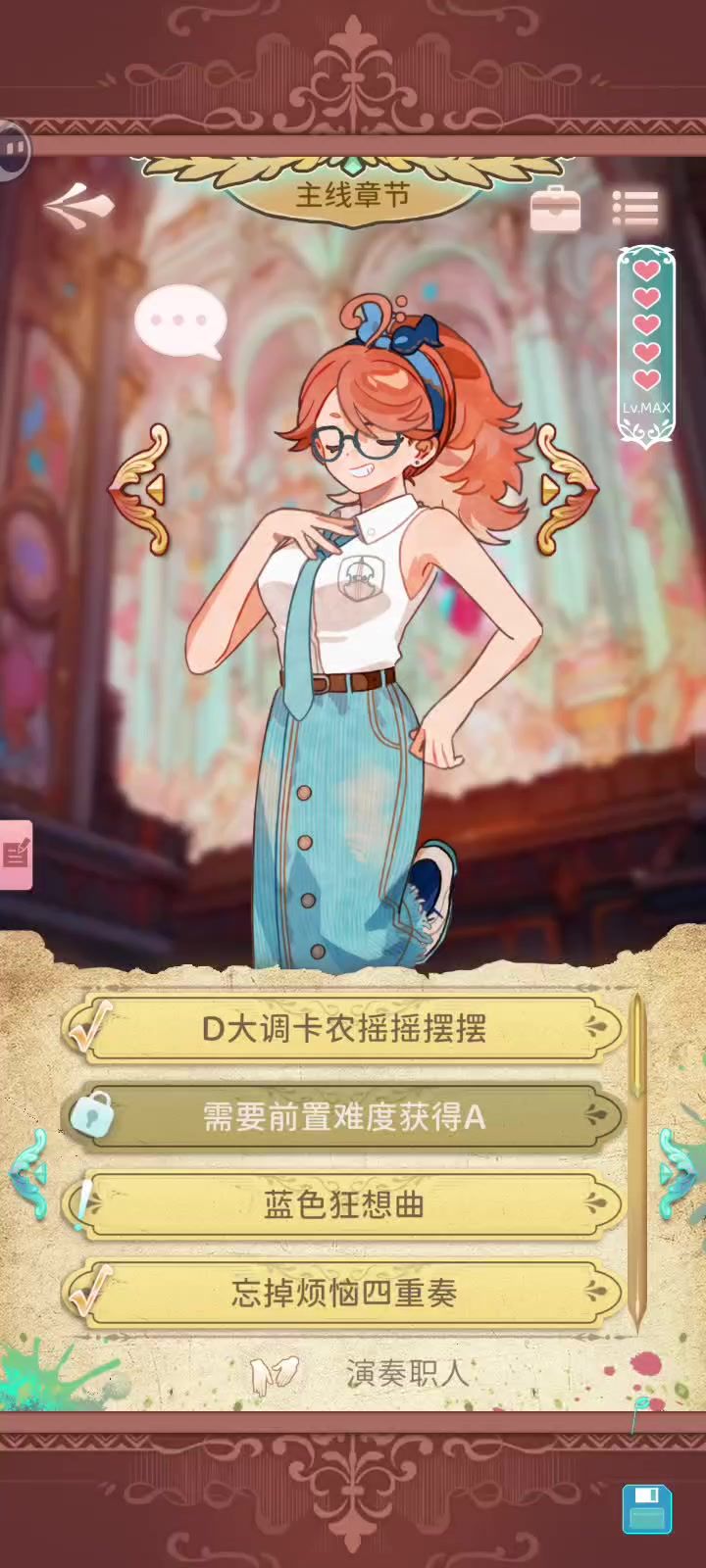
Task: Go to the next difficulty with teal right arrow
Action: pyautogui.click(x=679, y=1173)
